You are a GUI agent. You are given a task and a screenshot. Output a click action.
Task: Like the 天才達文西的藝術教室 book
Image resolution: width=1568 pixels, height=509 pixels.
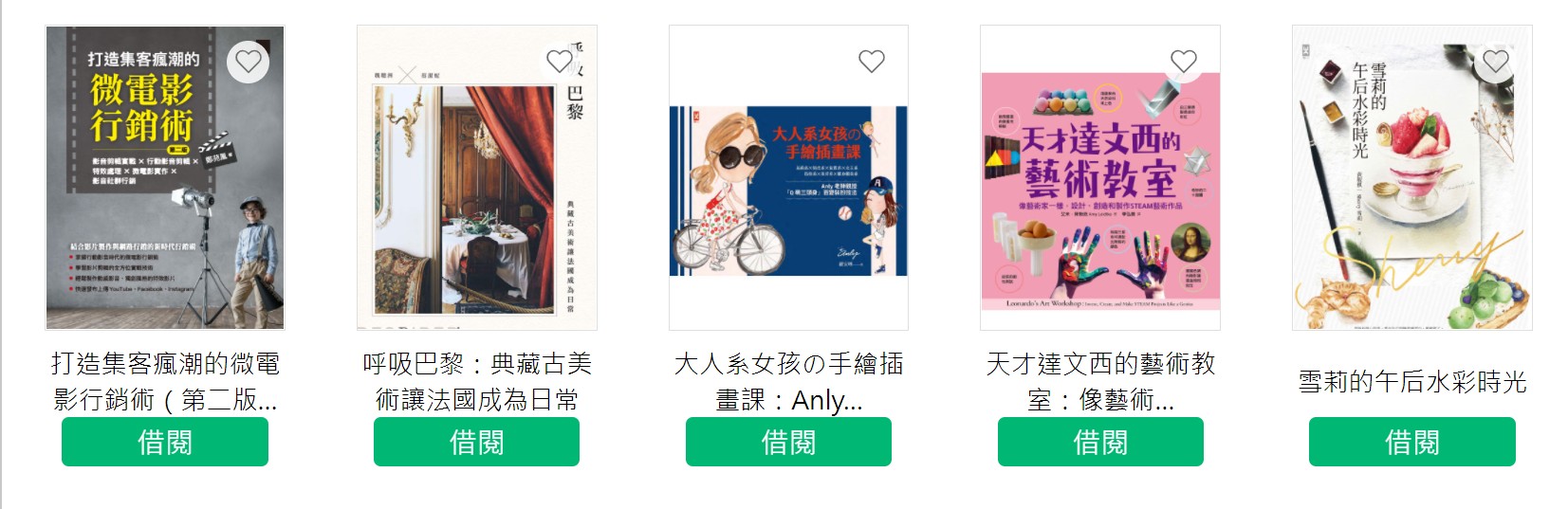coord(1183,62)
